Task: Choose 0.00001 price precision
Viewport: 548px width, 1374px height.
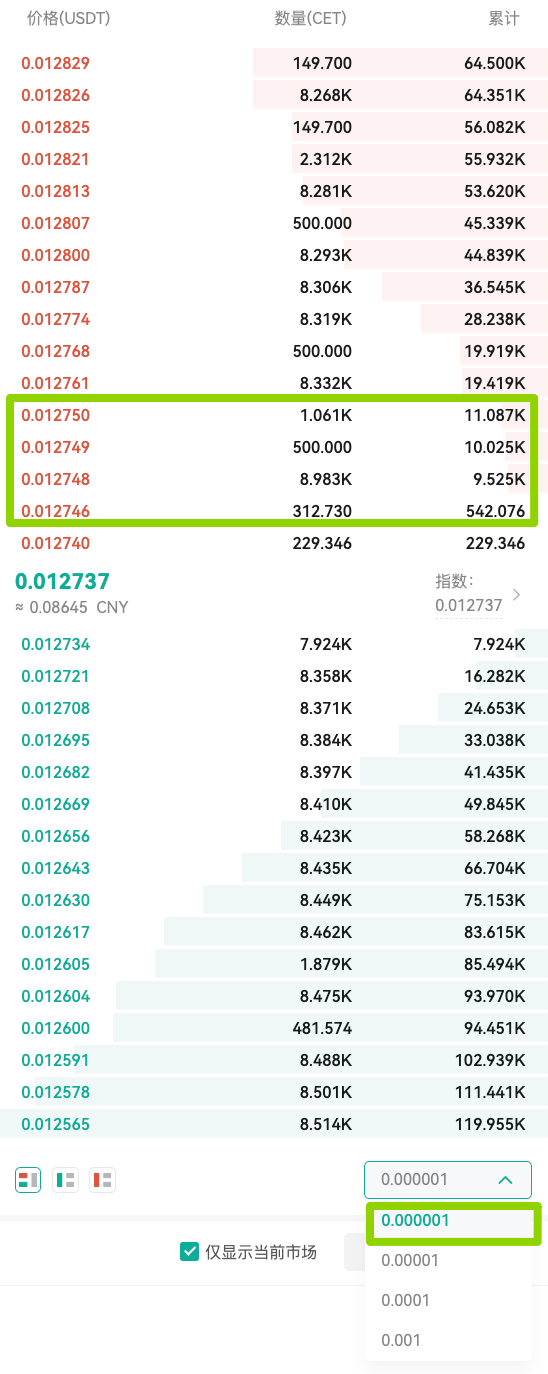Action: (448, 1260)
